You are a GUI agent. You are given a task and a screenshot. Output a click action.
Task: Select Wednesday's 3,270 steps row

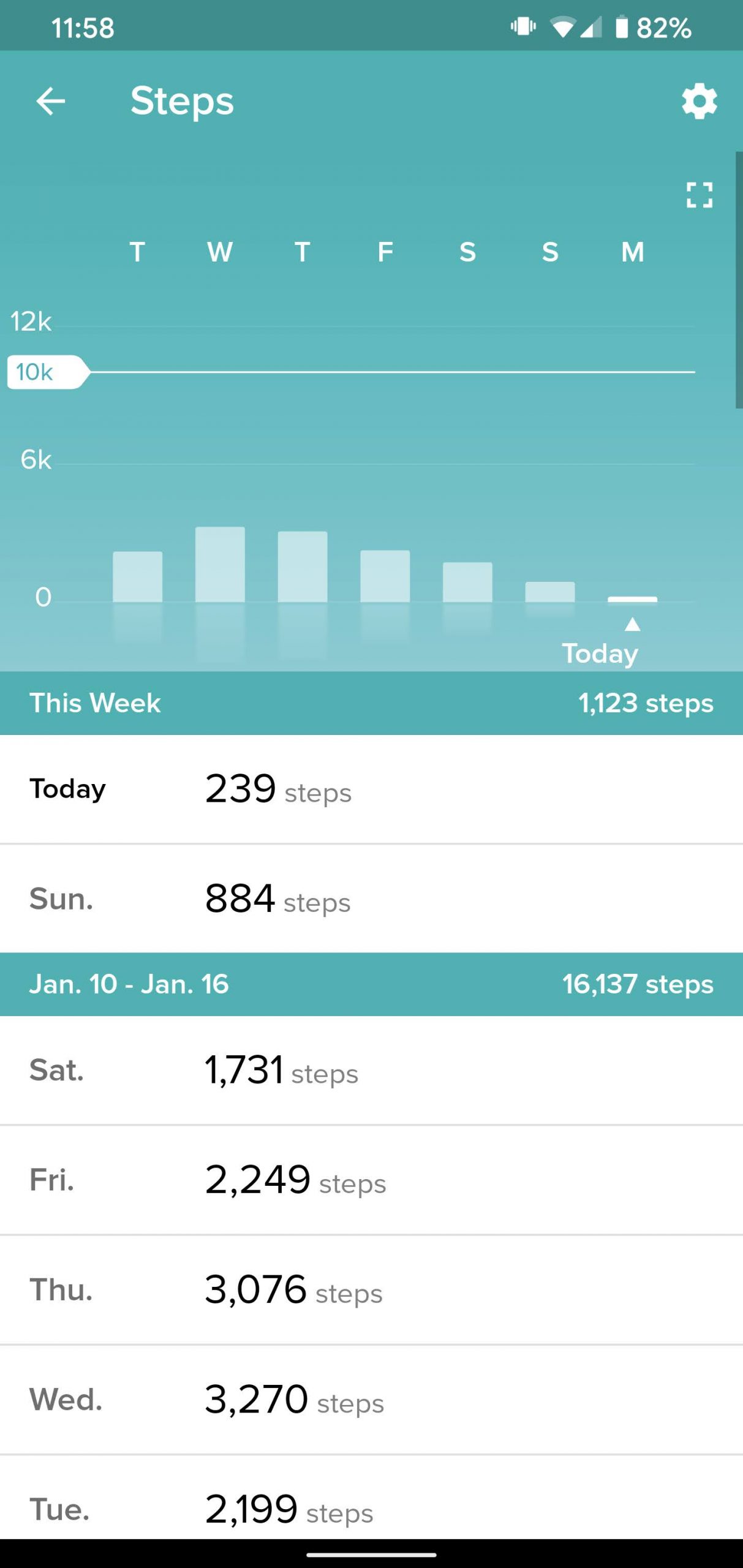tap(371, 1400)
